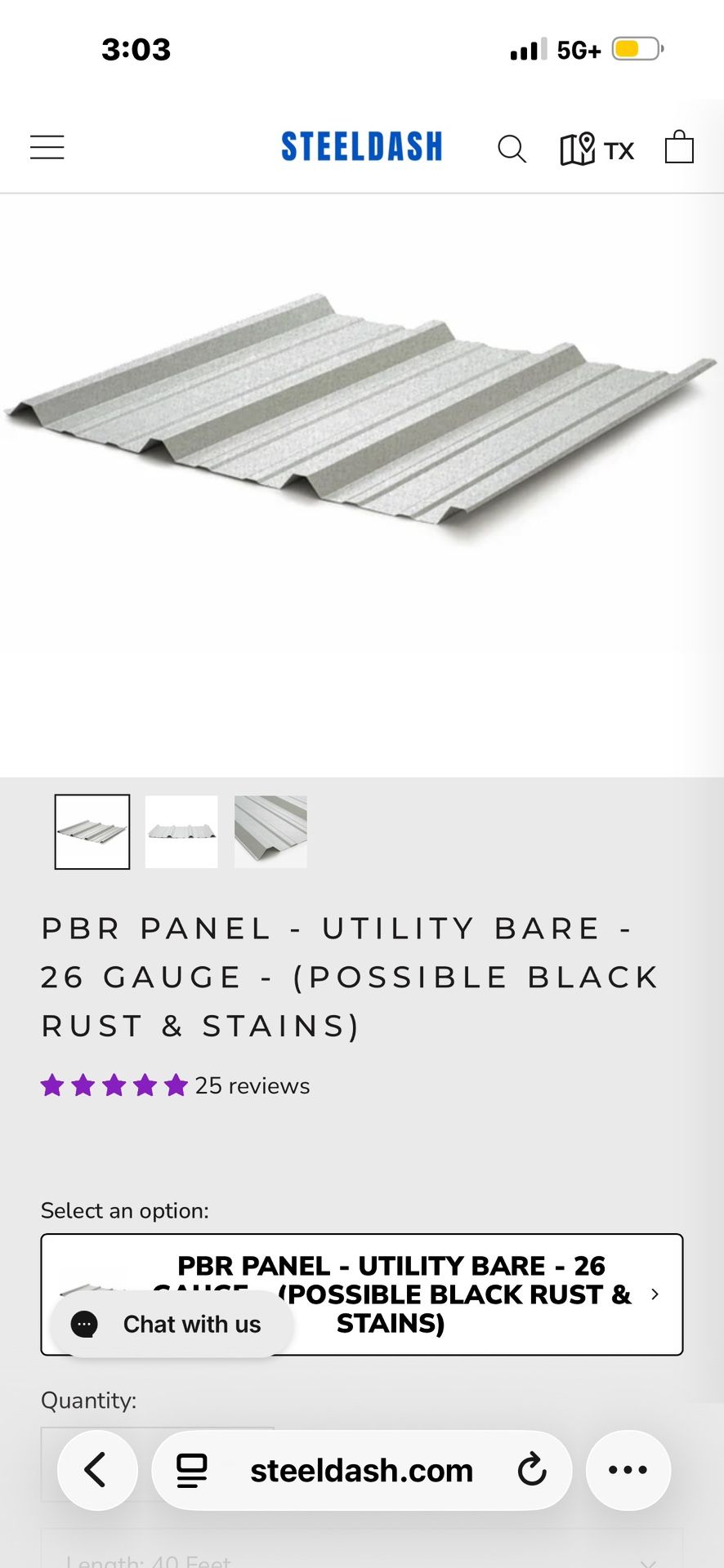This screenshot has width=724, height=1568.
Task: Tap the steeldash.com address bar
Action: (361, 1470)
